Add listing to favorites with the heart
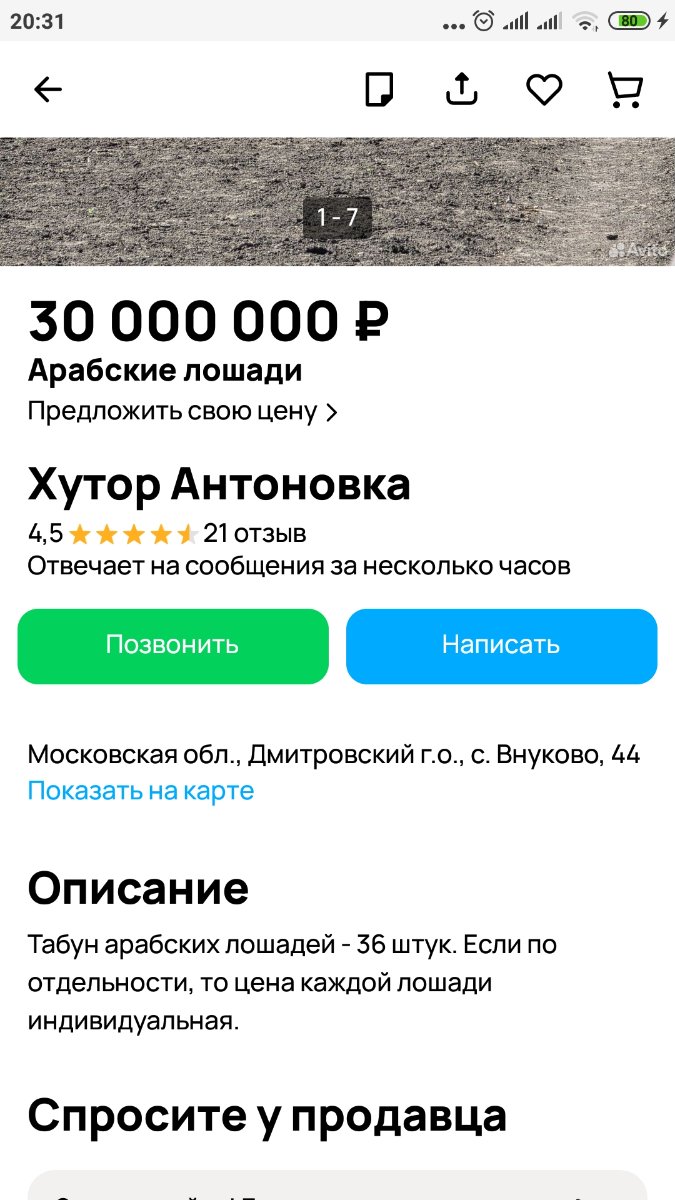 544,90
